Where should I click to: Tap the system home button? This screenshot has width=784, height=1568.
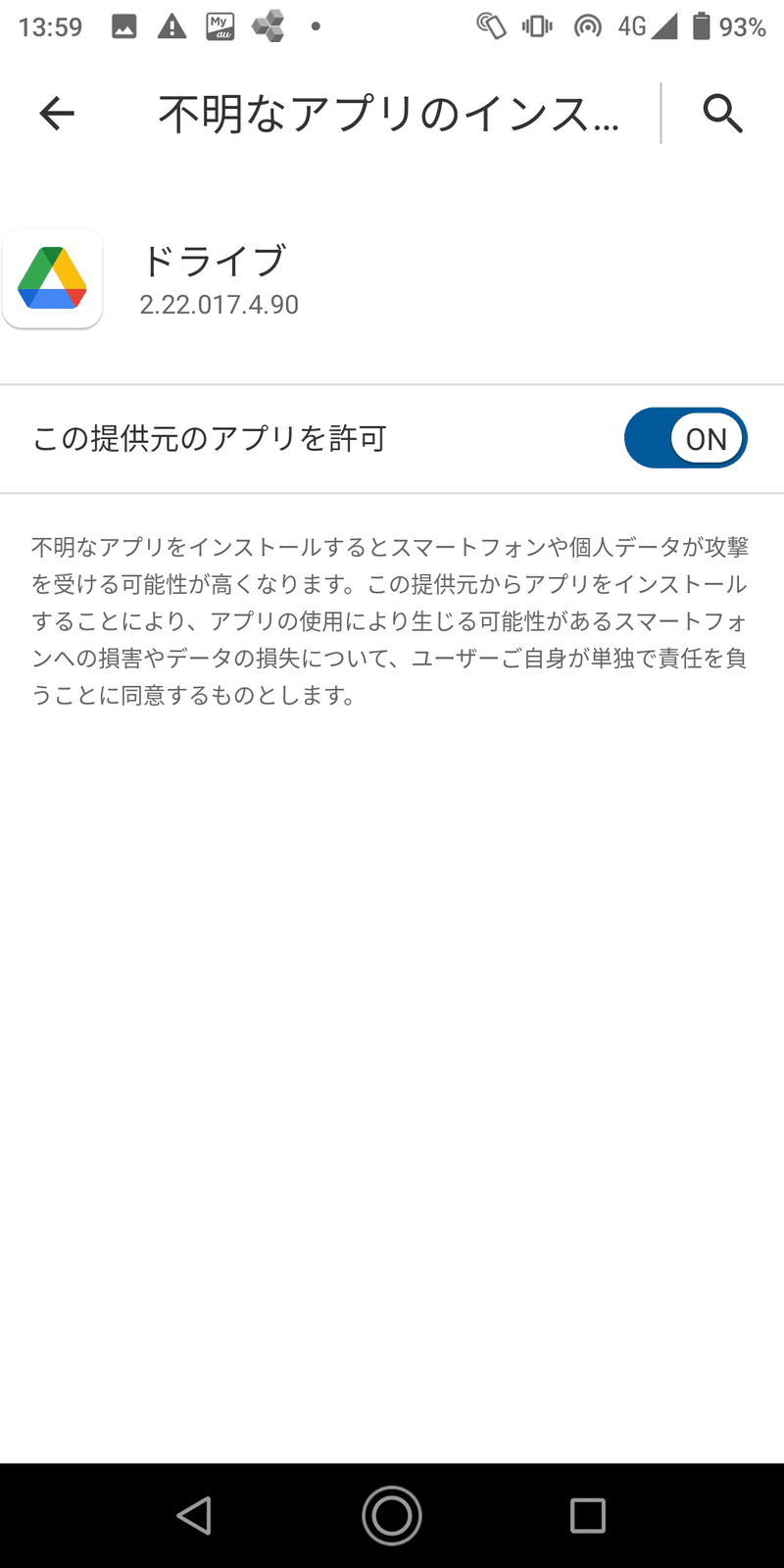click(x=392, y=1515)
